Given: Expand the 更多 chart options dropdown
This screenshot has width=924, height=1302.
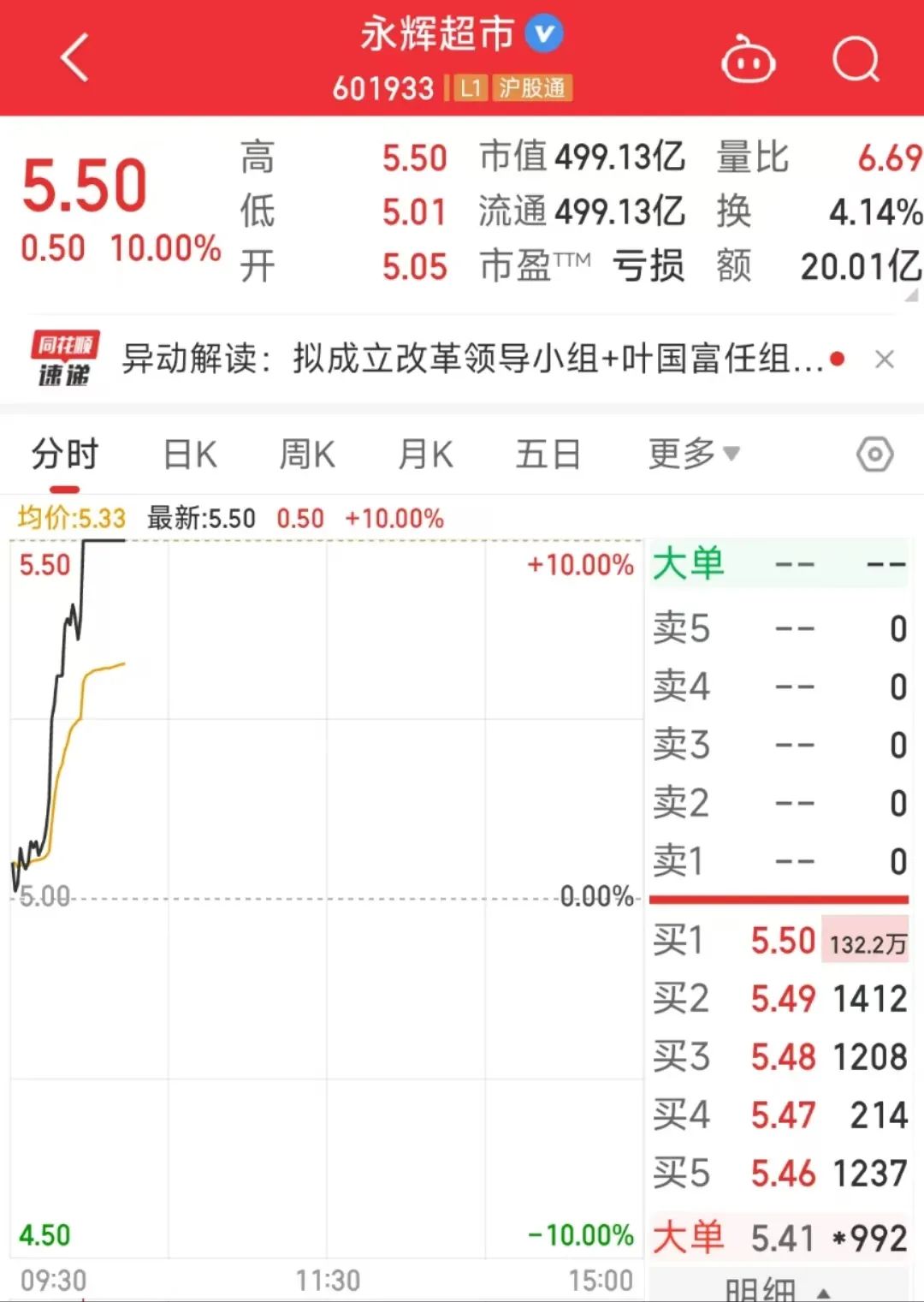Looking at the screenshot, I should [x=693, y=454].
